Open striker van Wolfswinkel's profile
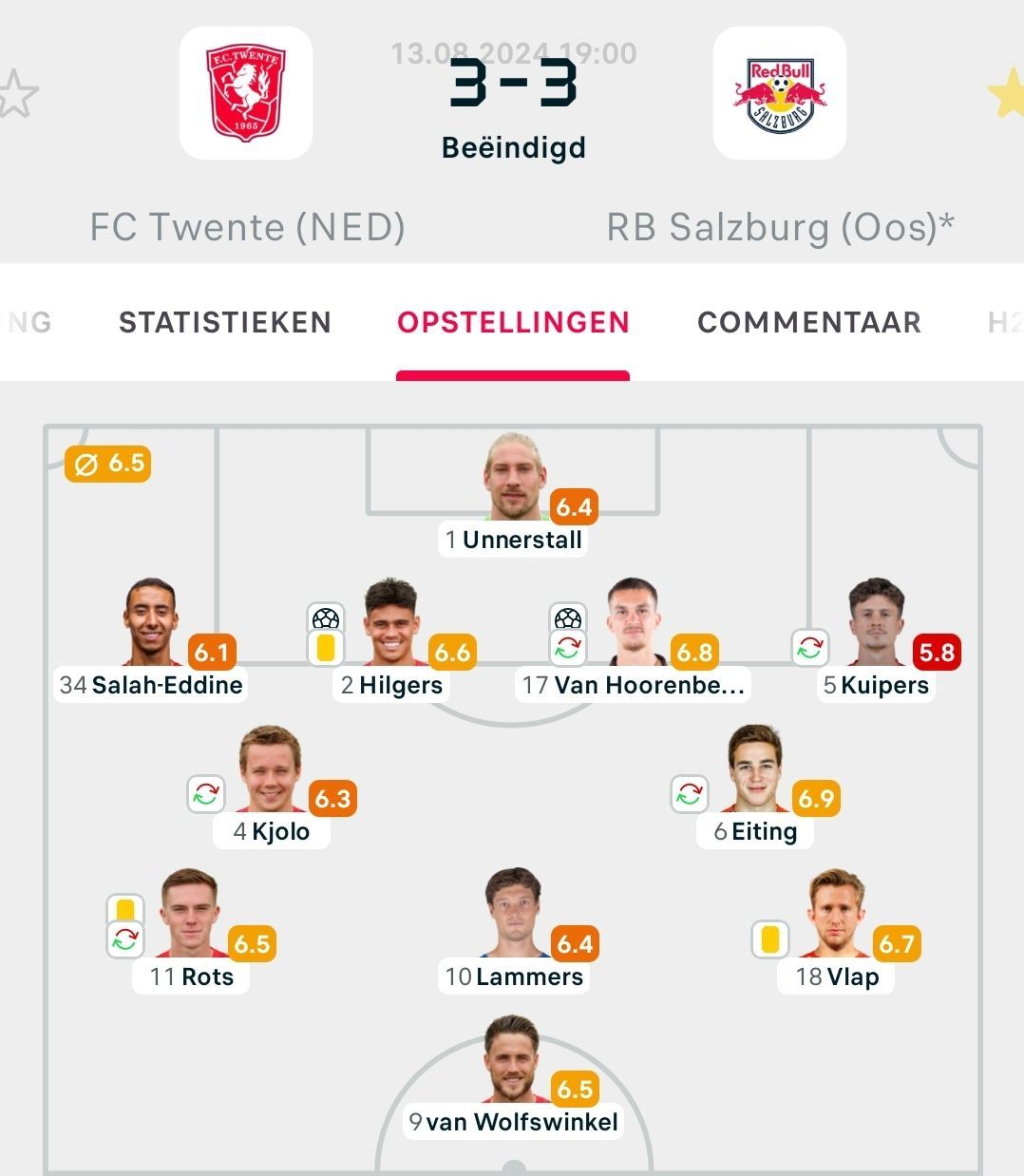 tap(513, 1062)
